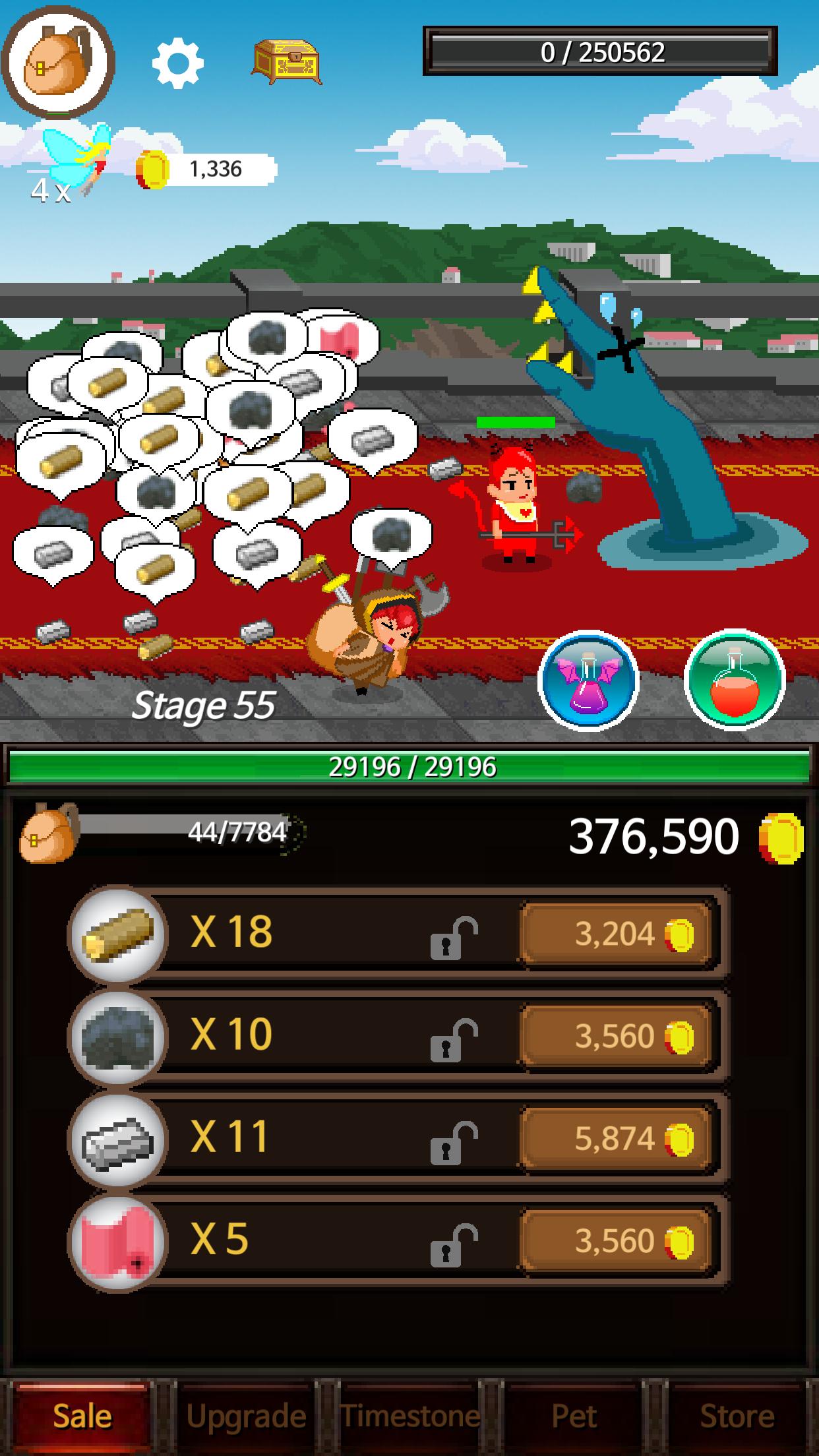Viewport: 819px width, 1456px height.
Task: Open the settings gear
Action: coord(177,63)
